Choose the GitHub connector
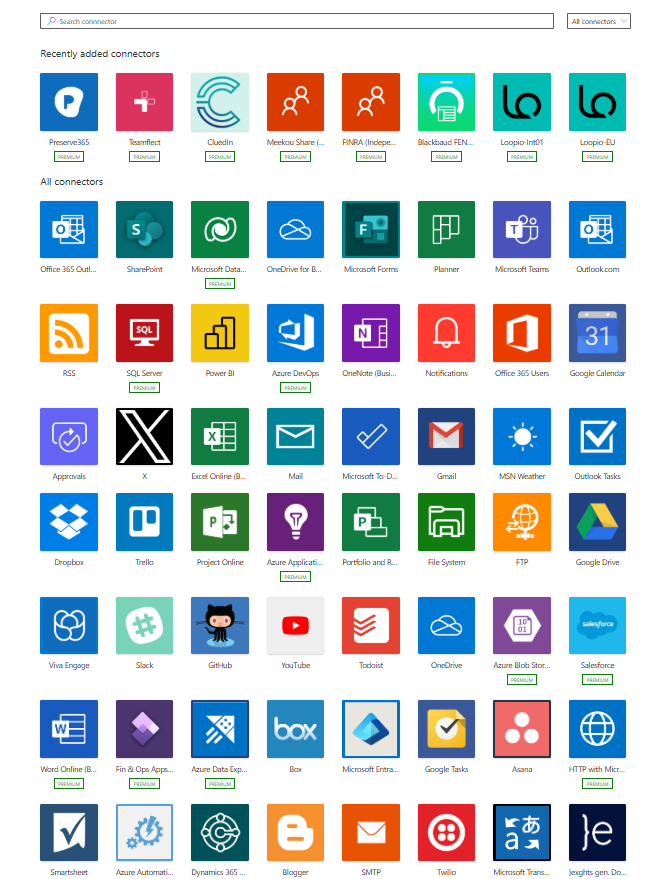The image size is (670, 879). pyautogui.click(x=220, y=626)
